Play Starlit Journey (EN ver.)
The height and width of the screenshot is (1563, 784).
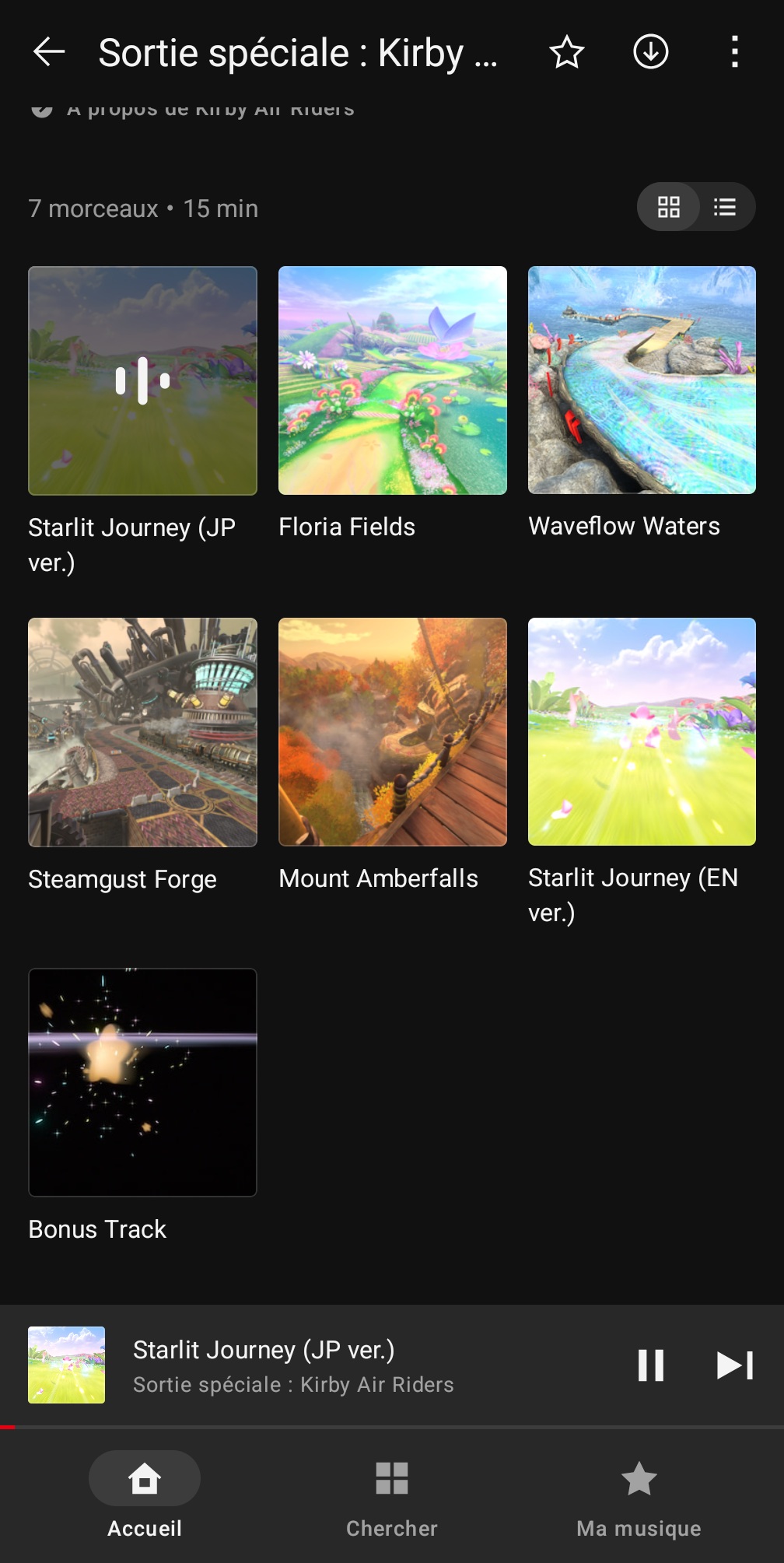click(x=642, y=732)
